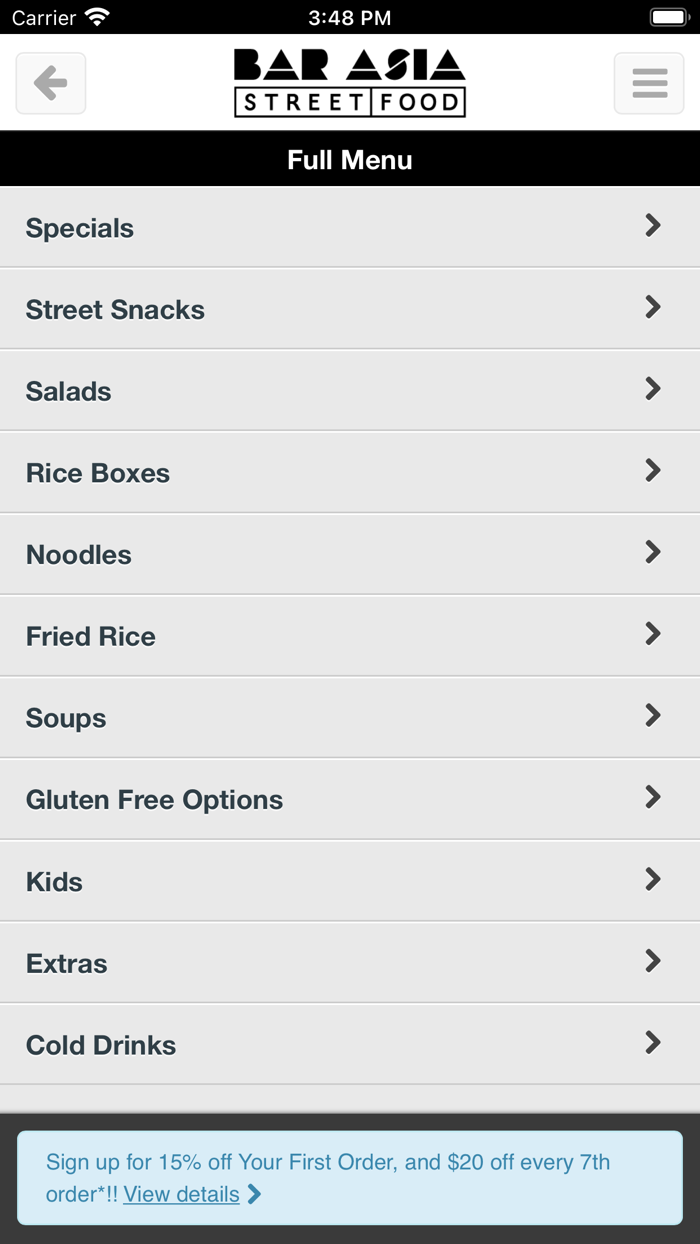Tap the View details link
The width and height of the screenshot is (700, 1244).
(182, 1194)
